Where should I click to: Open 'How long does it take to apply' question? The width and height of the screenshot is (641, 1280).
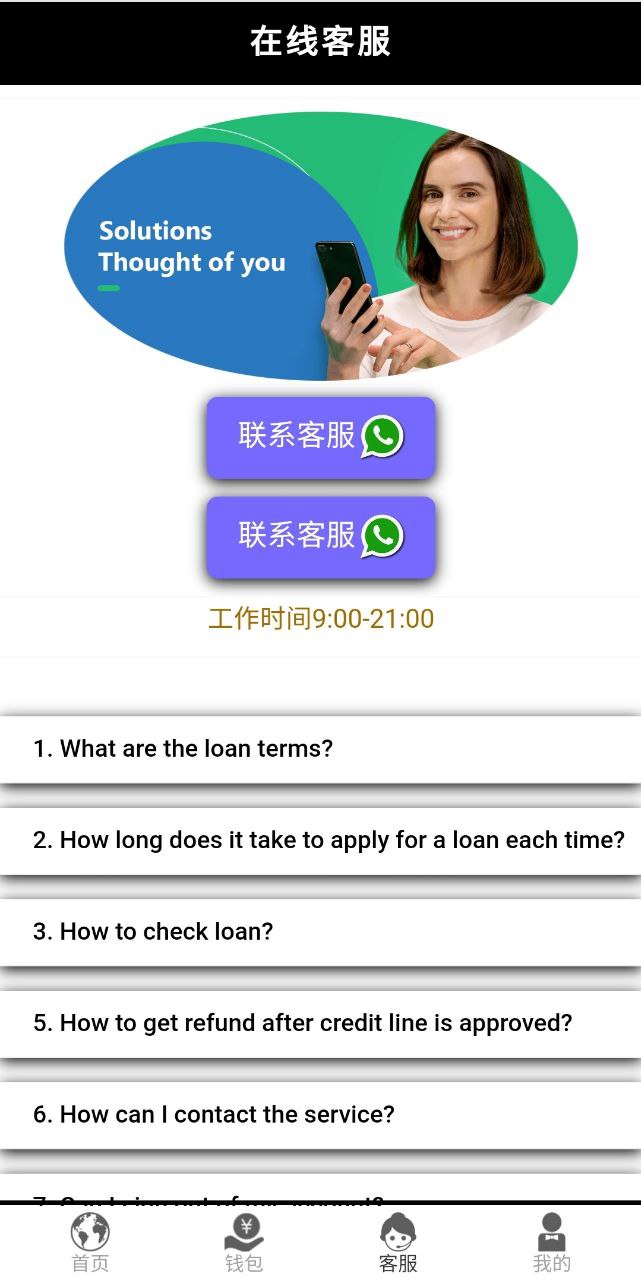320,840
